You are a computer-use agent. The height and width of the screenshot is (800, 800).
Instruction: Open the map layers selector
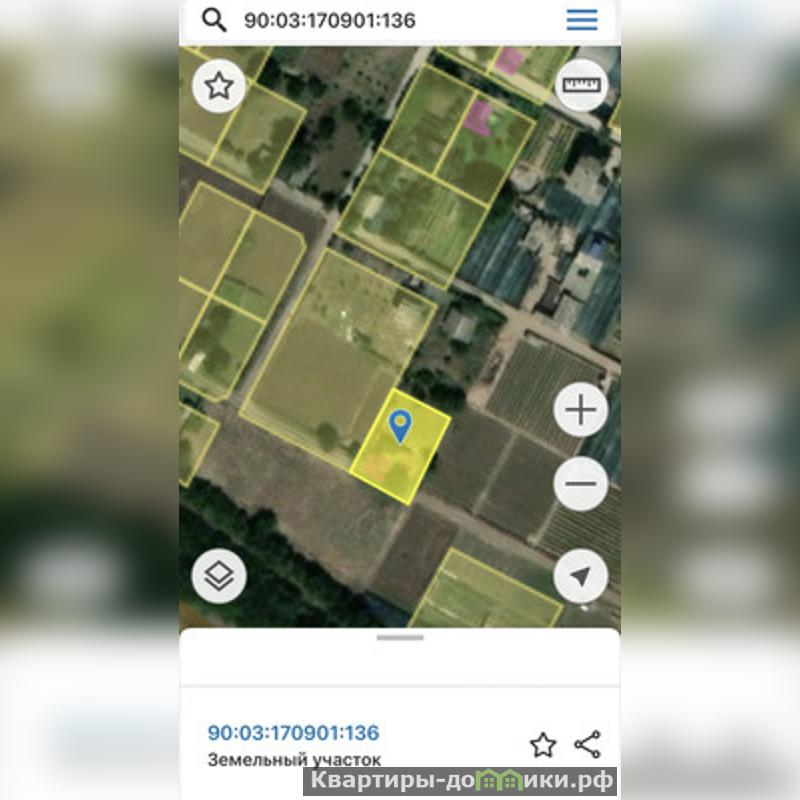point(219,576)
